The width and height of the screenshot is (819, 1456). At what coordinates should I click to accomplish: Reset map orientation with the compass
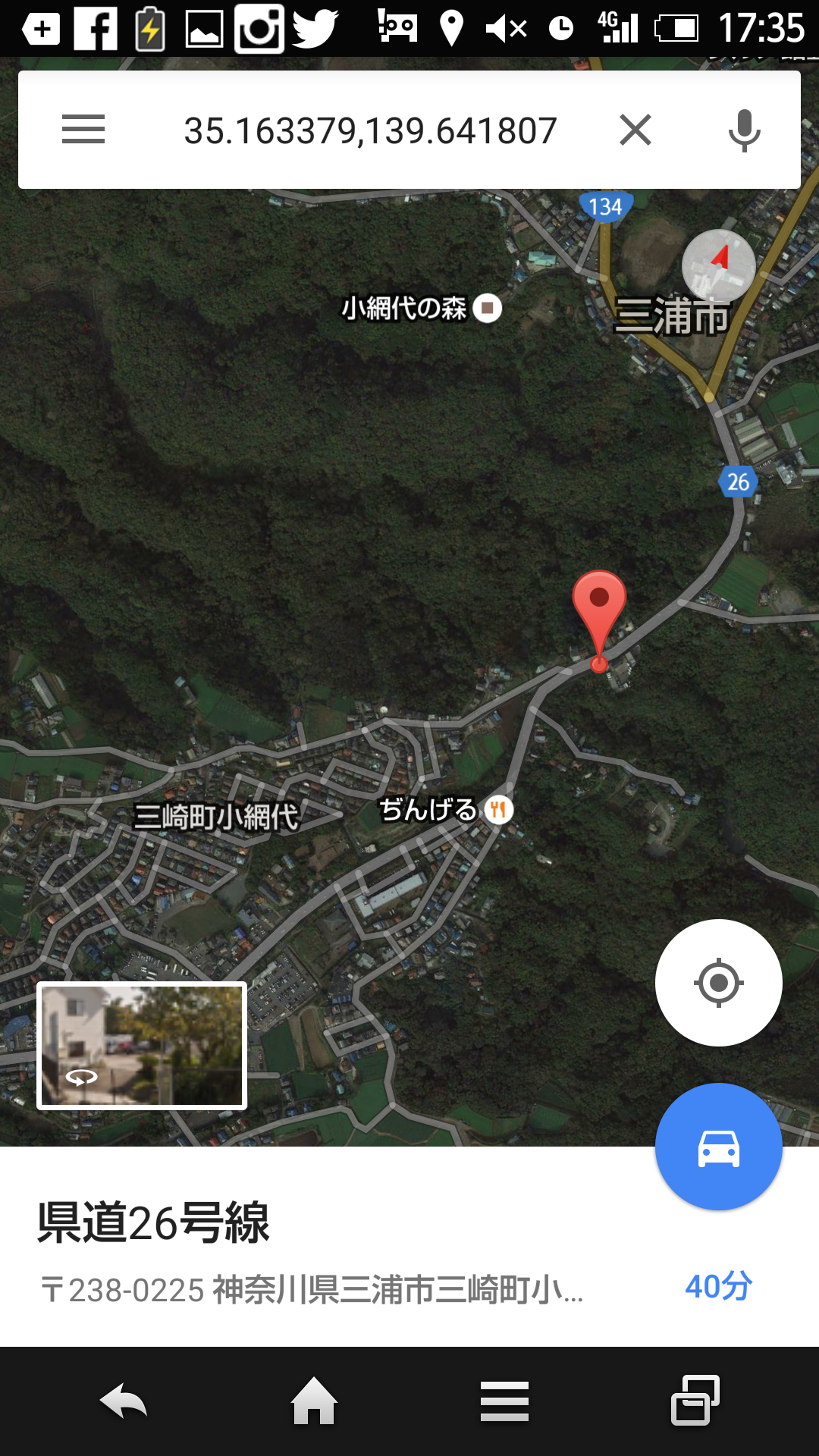(x=718, y=265)
